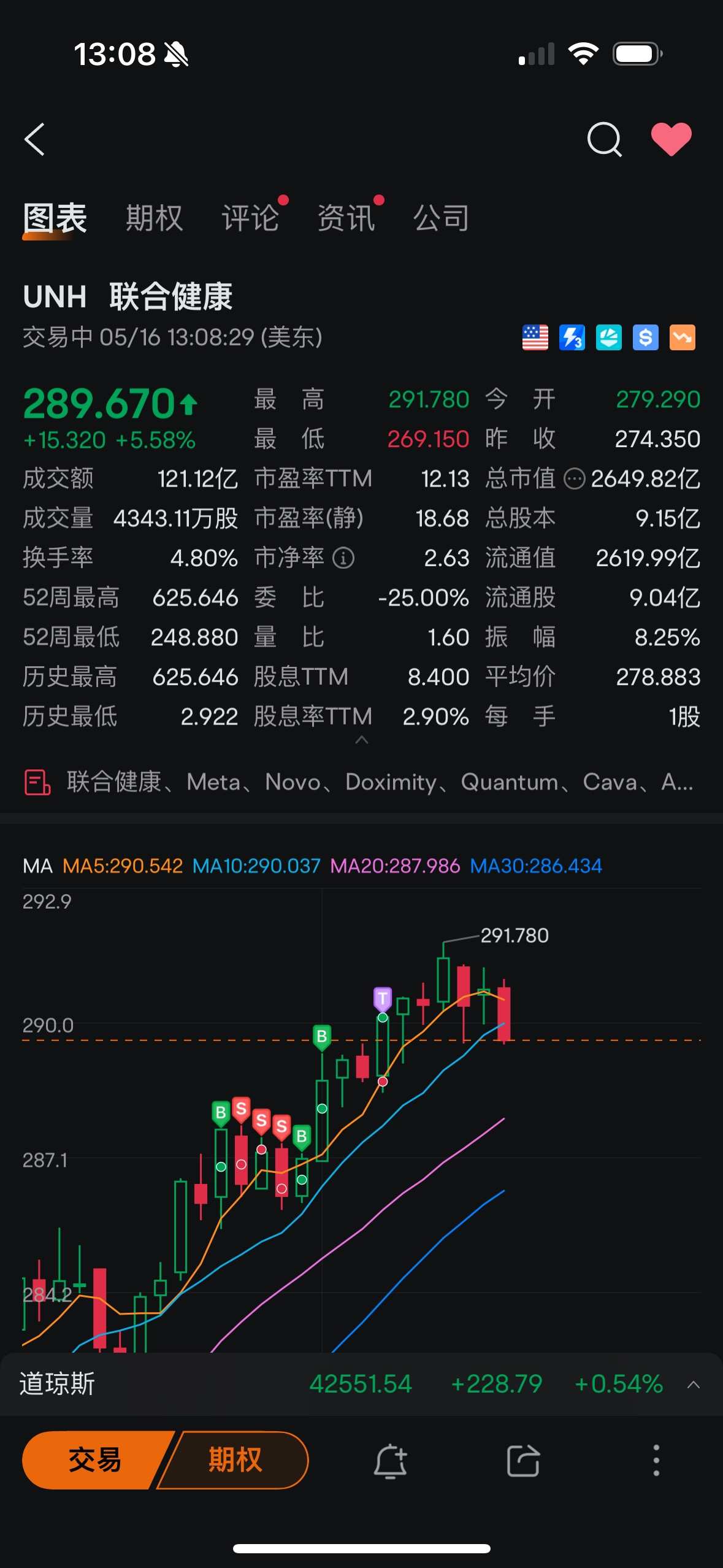This screenshot has width=723, height=1568.
Task: Collapse the quote details with the up chevron
Action: 362,740
